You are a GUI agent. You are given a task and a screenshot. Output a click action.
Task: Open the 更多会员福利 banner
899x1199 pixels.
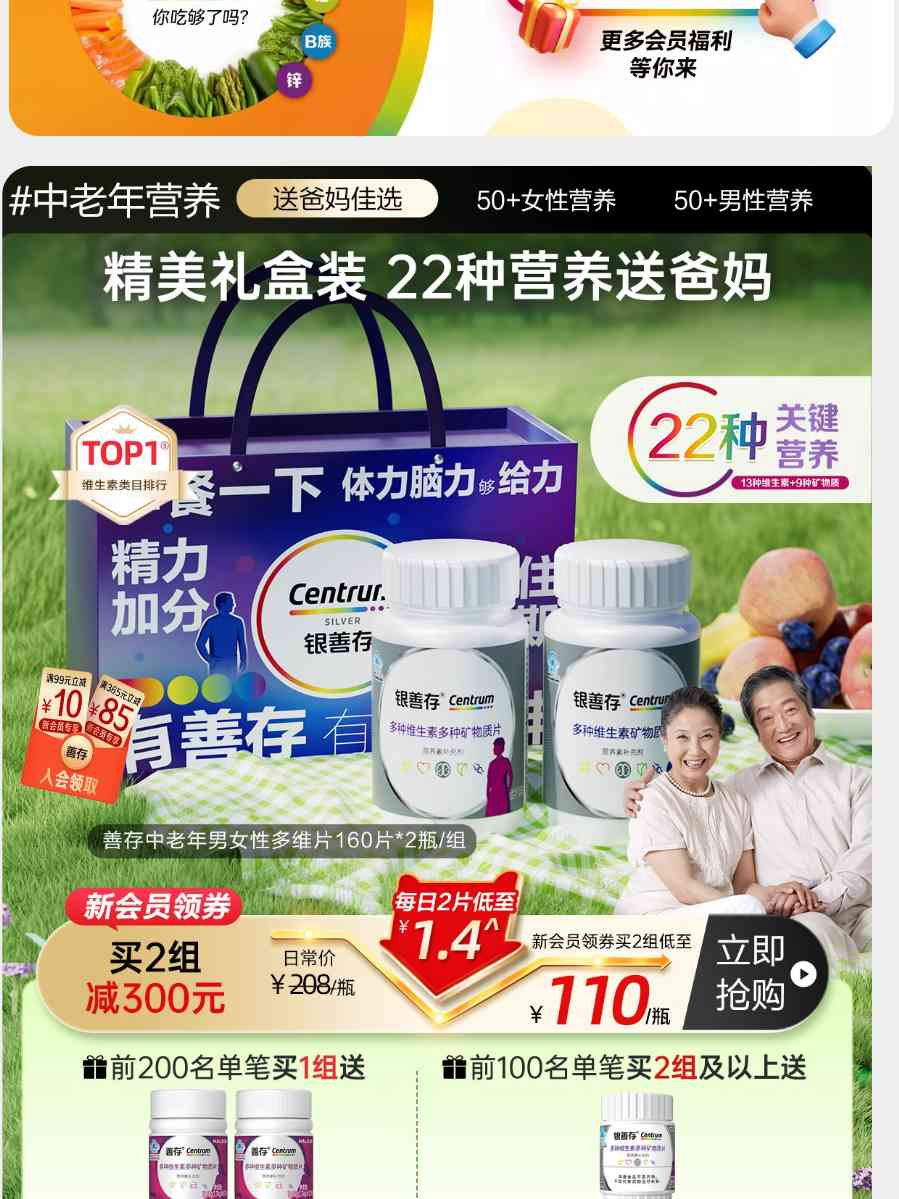pos(666,54)
